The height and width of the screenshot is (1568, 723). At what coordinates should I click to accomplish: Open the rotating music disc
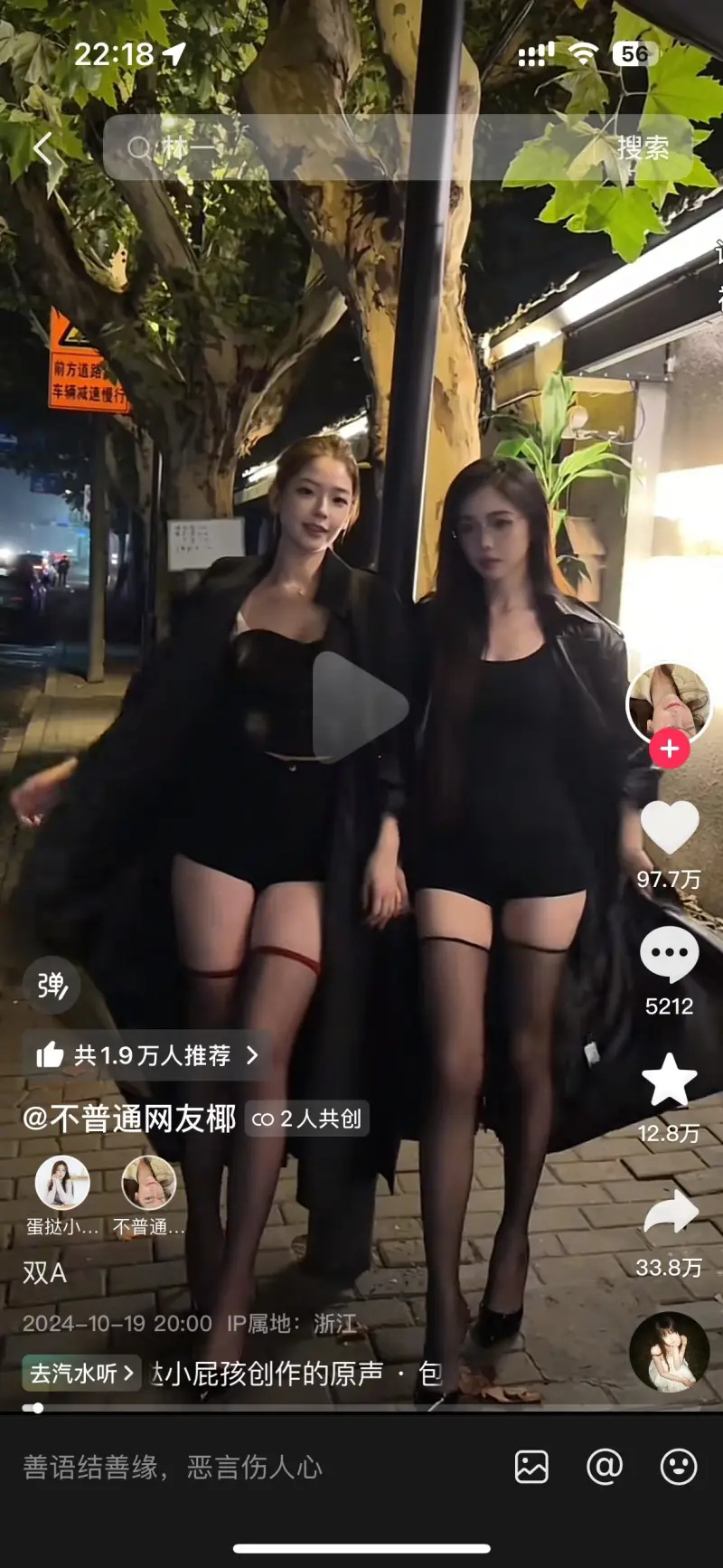[669, 1352]
